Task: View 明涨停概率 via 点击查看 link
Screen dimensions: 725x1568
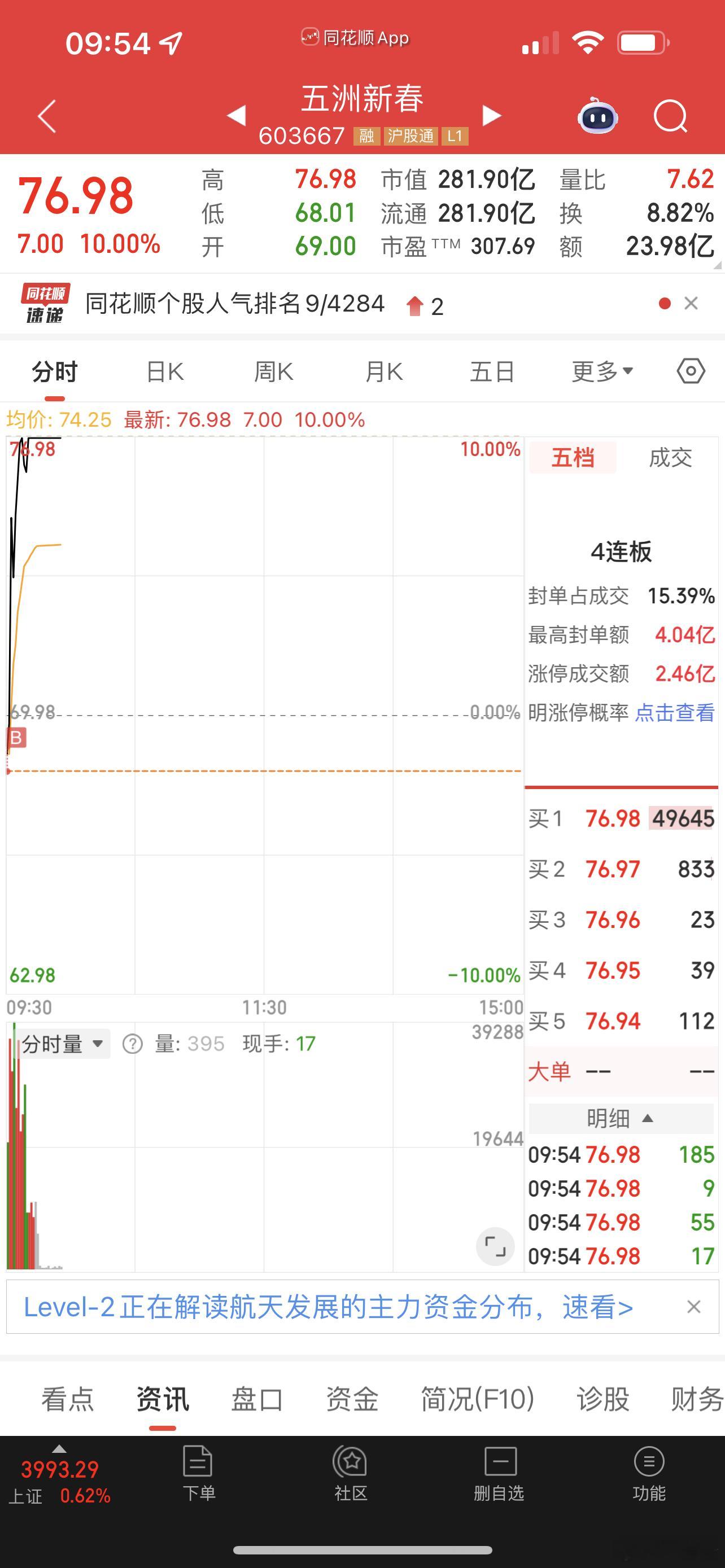Action: coord(676,711)
